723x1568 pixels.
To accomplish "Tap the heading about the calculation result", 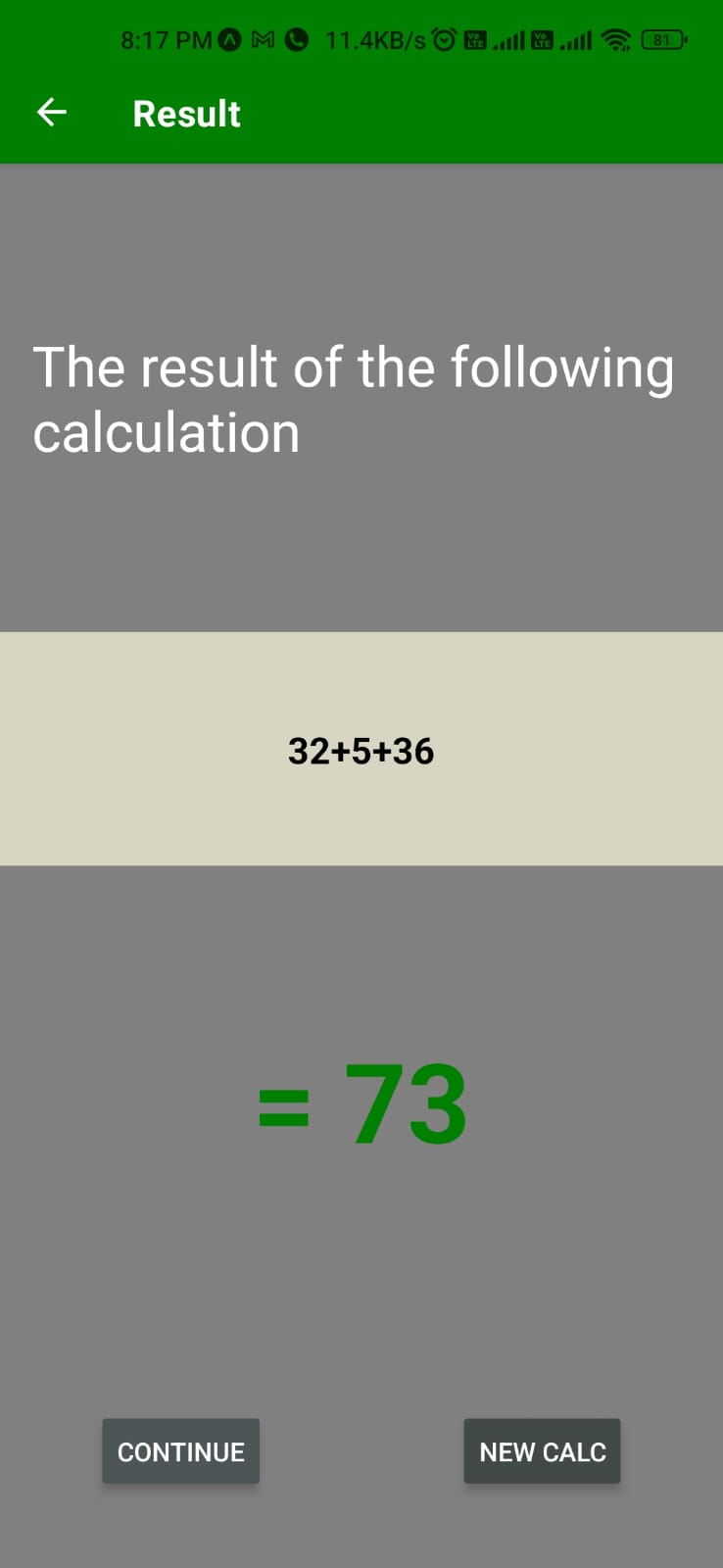I will pyautogui.click(x=353, y=399).
